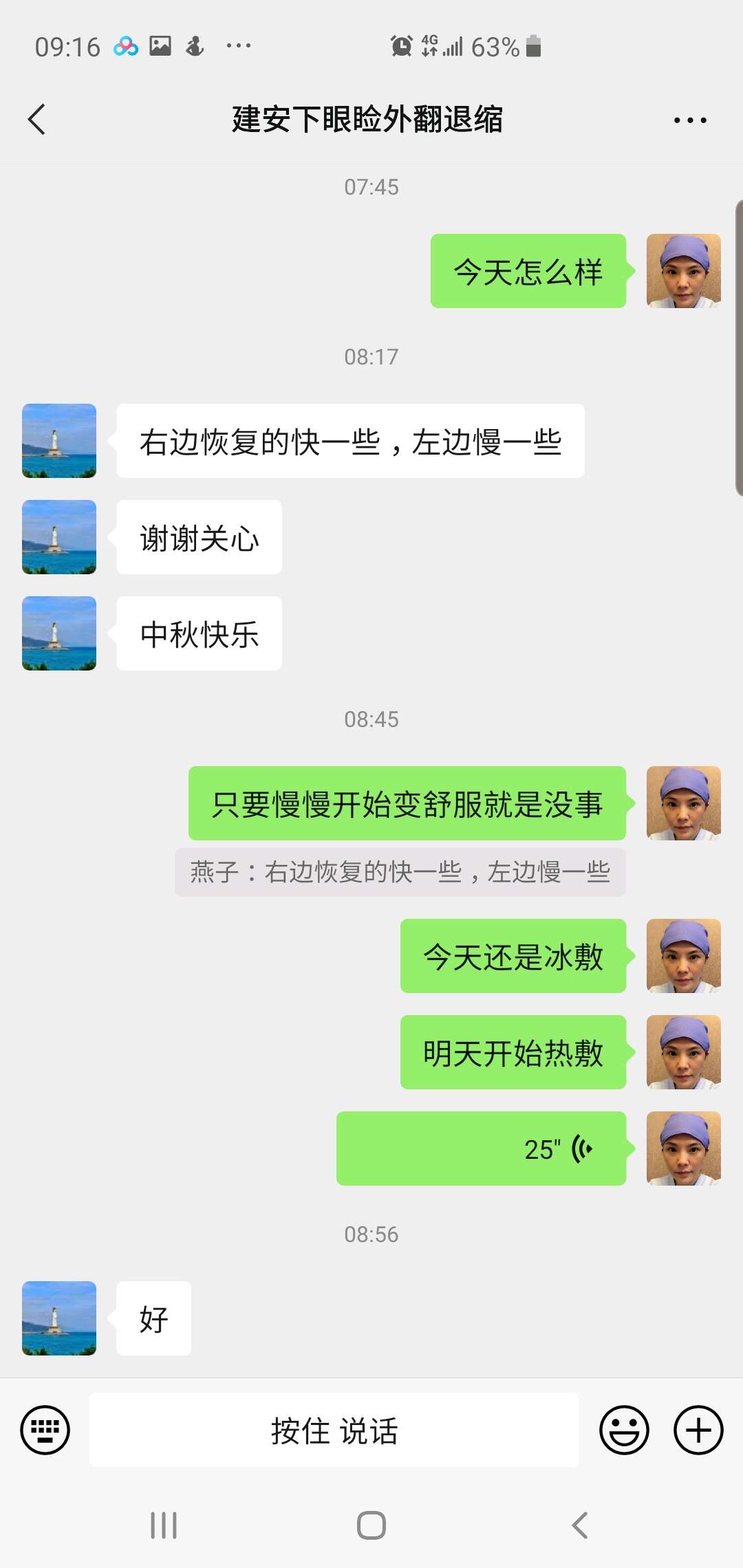
Task: Open the emoji sticker panel
Action: click(624, 1430)
